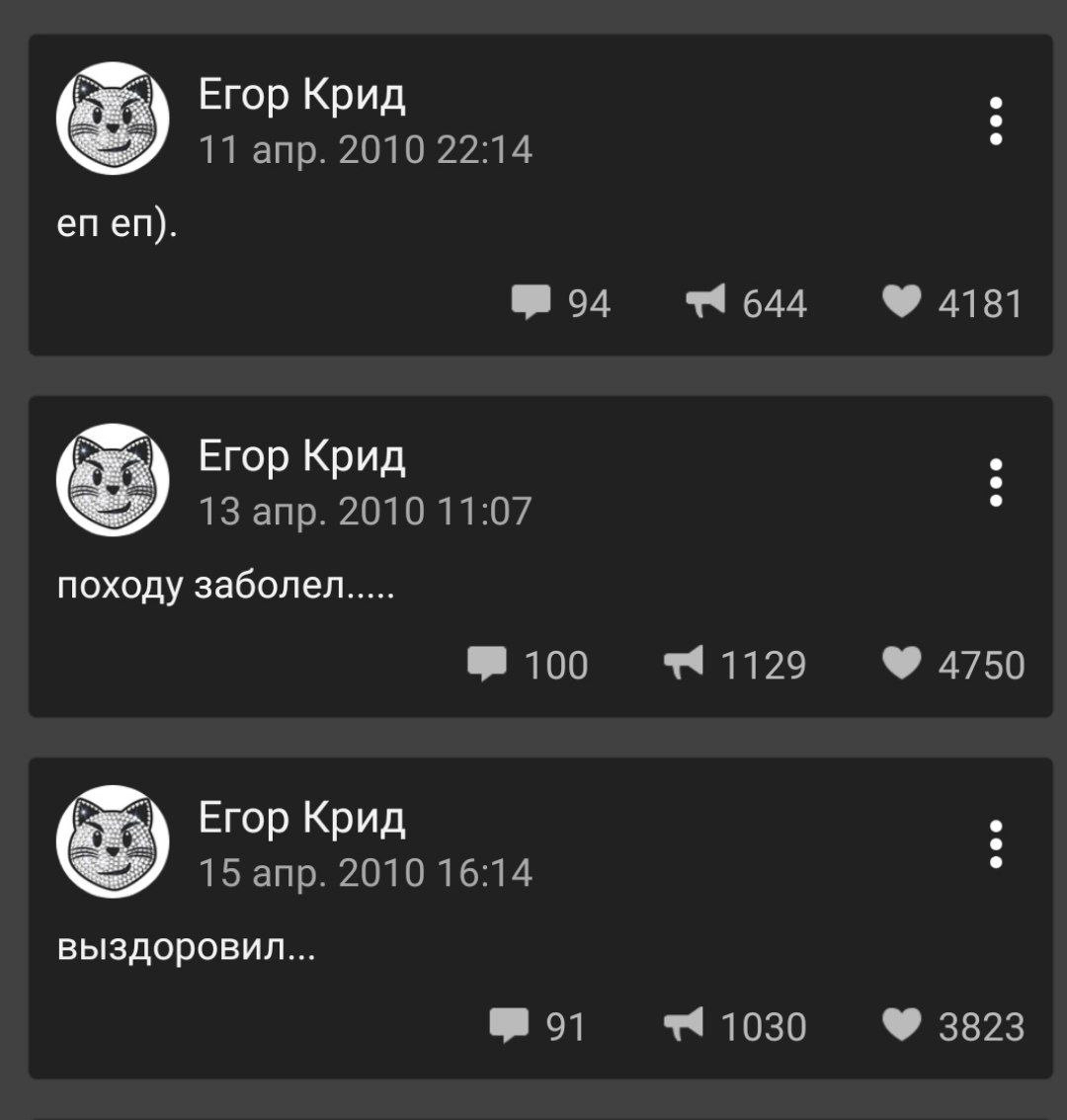
Task: Open overflow menu on the 11 апр. post
Action: tap(996, 121)
